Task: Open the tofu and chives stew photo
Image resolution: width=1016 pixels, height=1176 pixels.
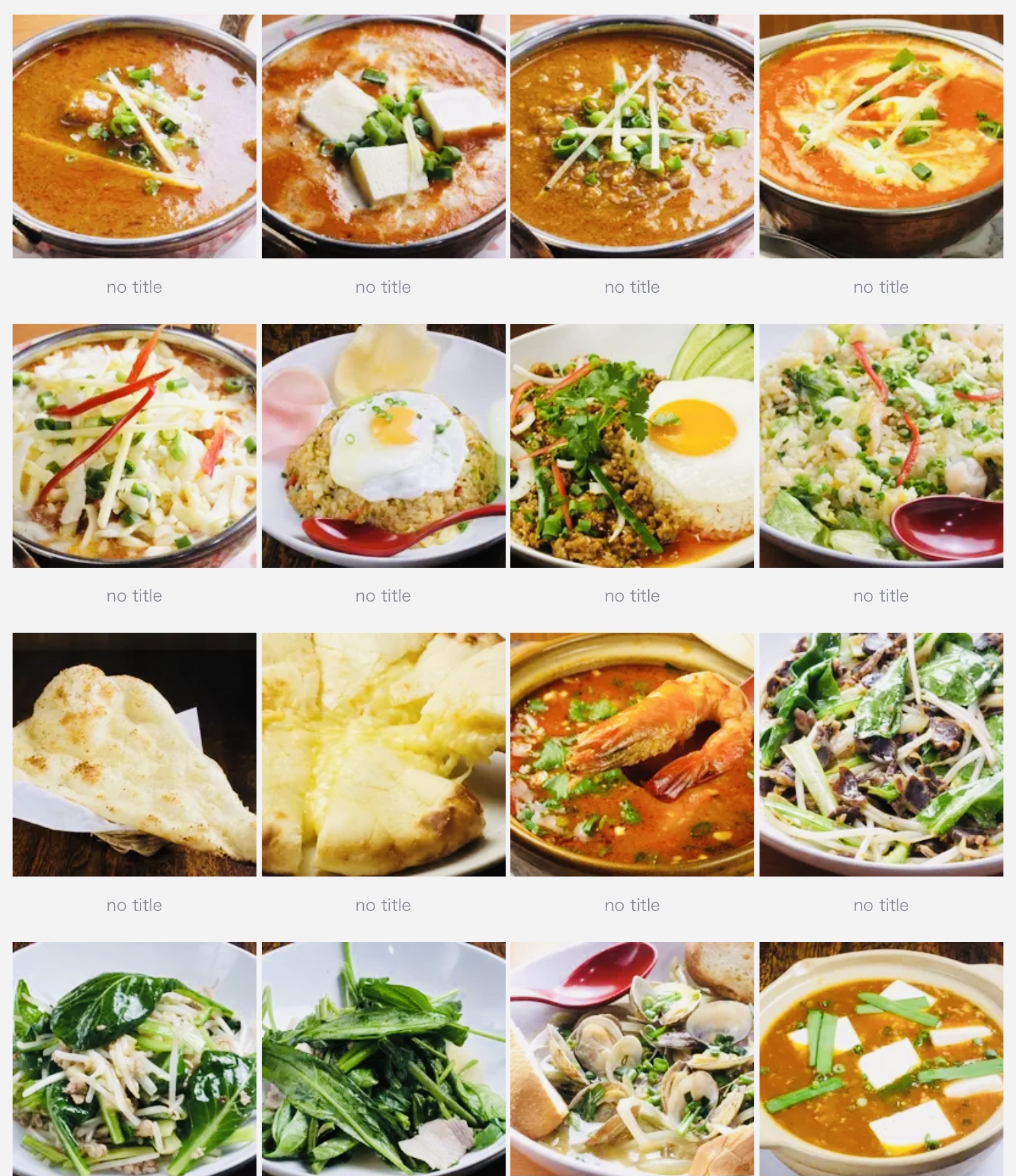Action: [x=881, y=1058]
